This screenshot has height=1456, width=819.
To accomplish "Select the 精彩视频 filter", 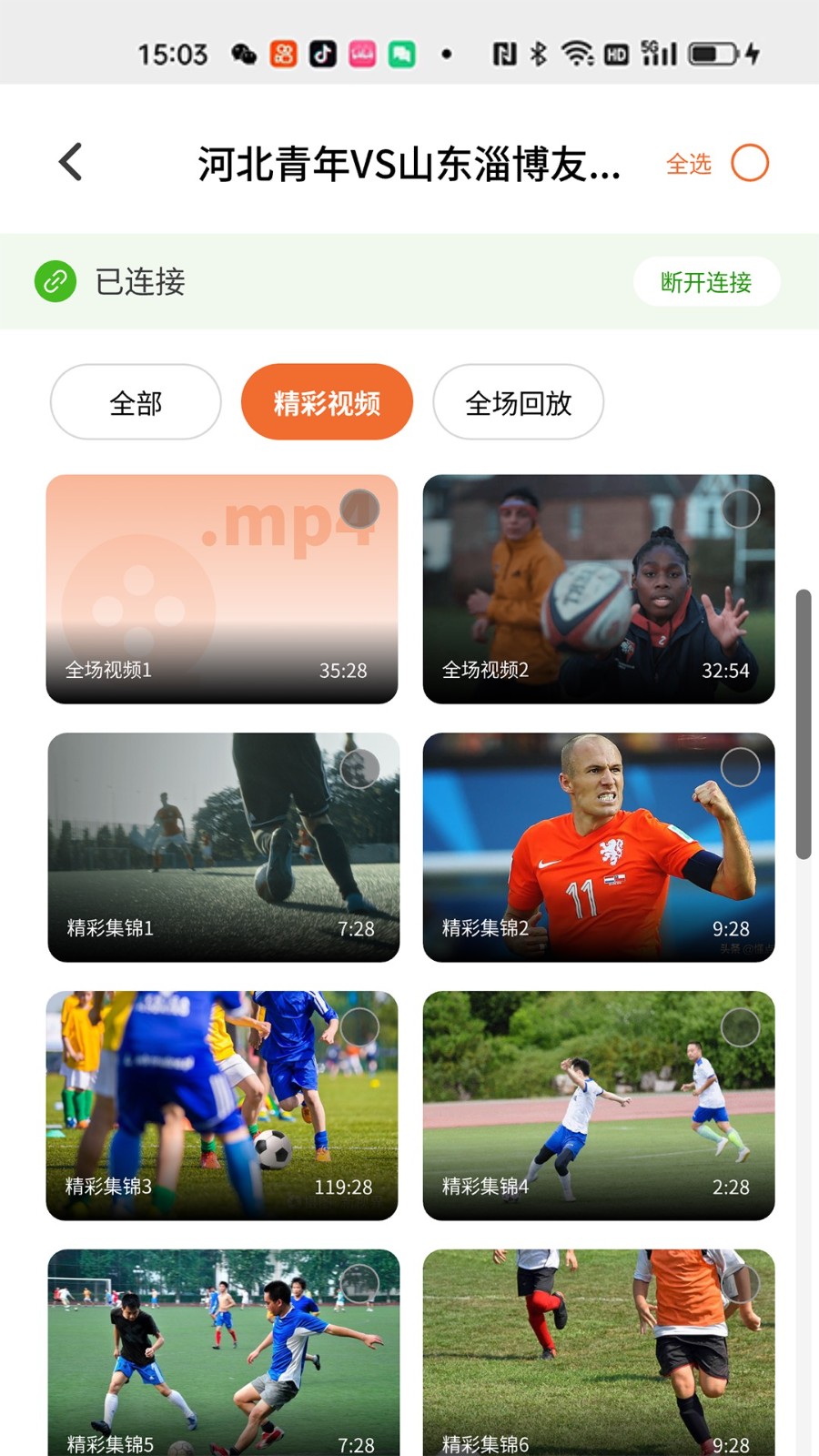I will (327, 402).
